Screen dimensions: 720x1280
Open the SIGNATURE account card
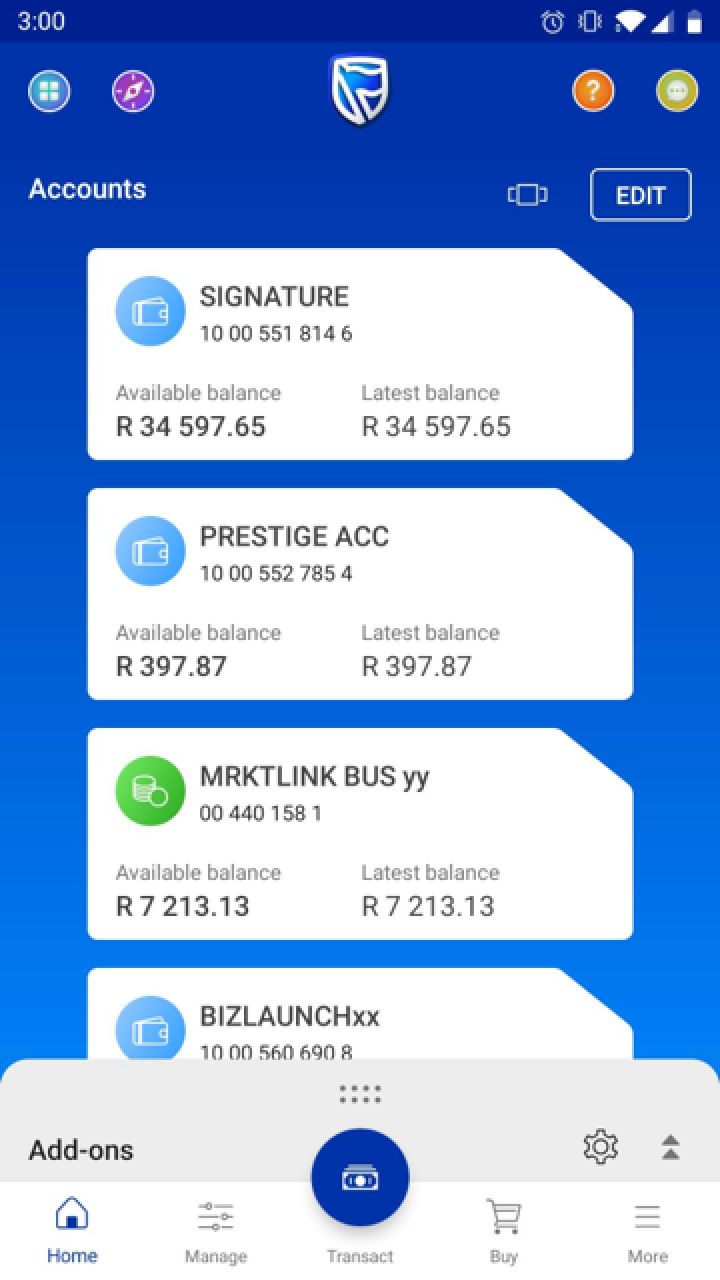[360, 354]
